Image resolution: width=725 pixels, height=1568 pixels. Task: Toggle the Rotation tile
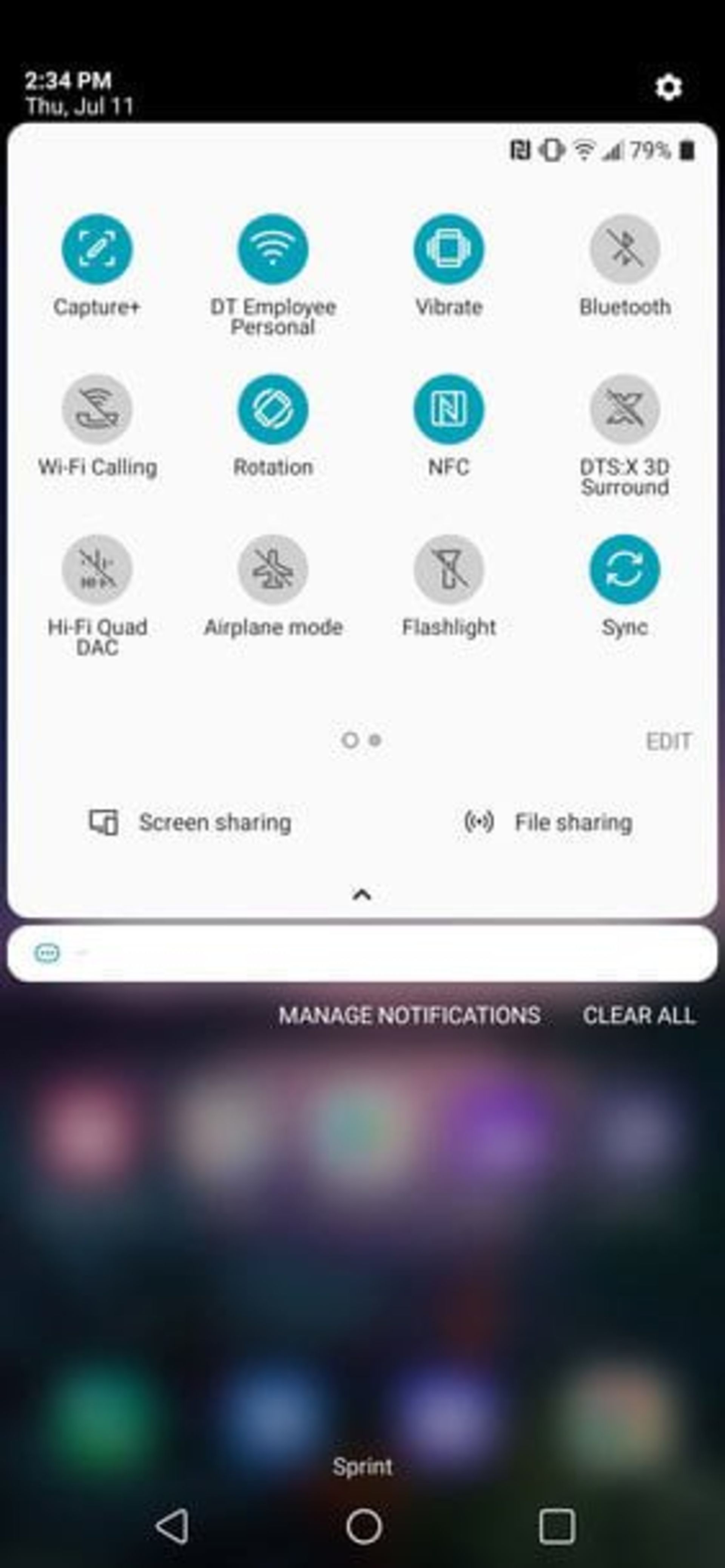click(273, 409)
